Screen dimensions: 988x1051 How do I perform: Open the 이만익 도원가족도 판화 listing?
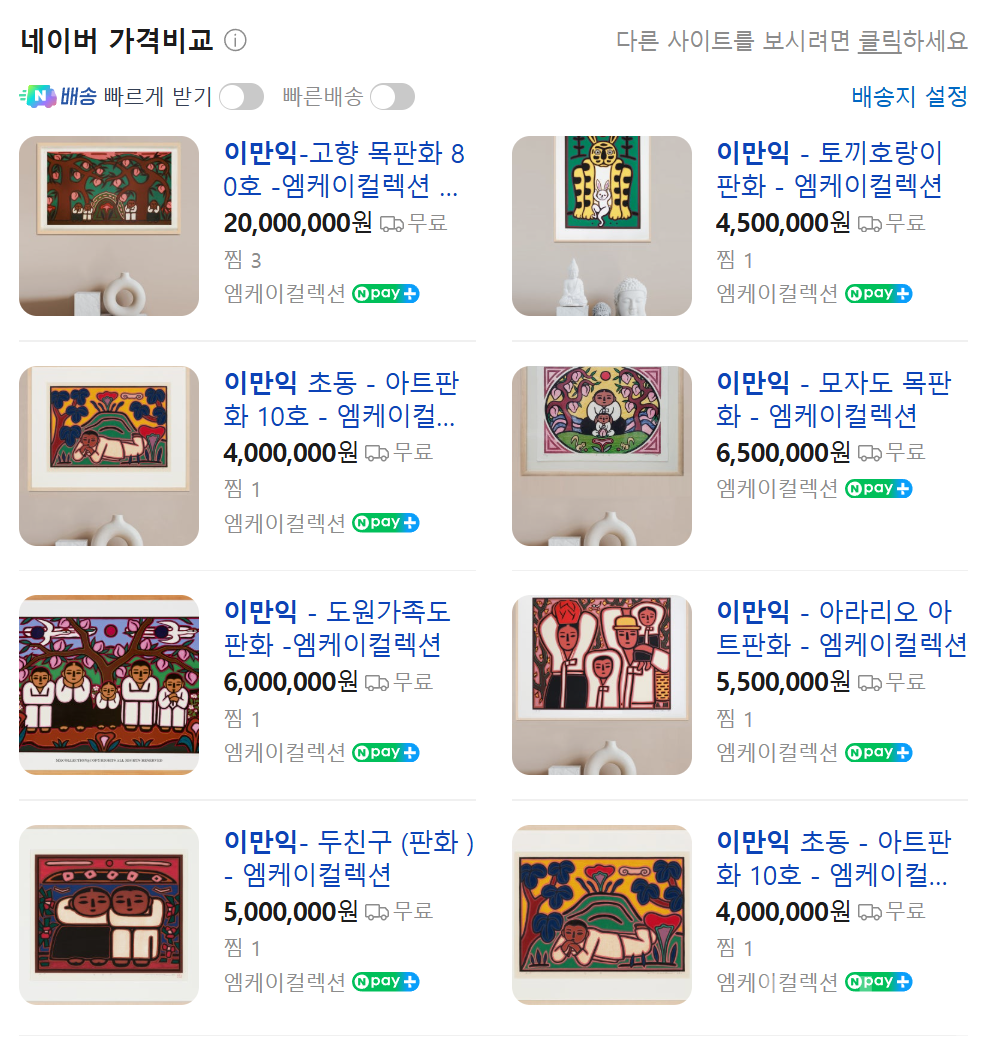[x=336, y=628]
